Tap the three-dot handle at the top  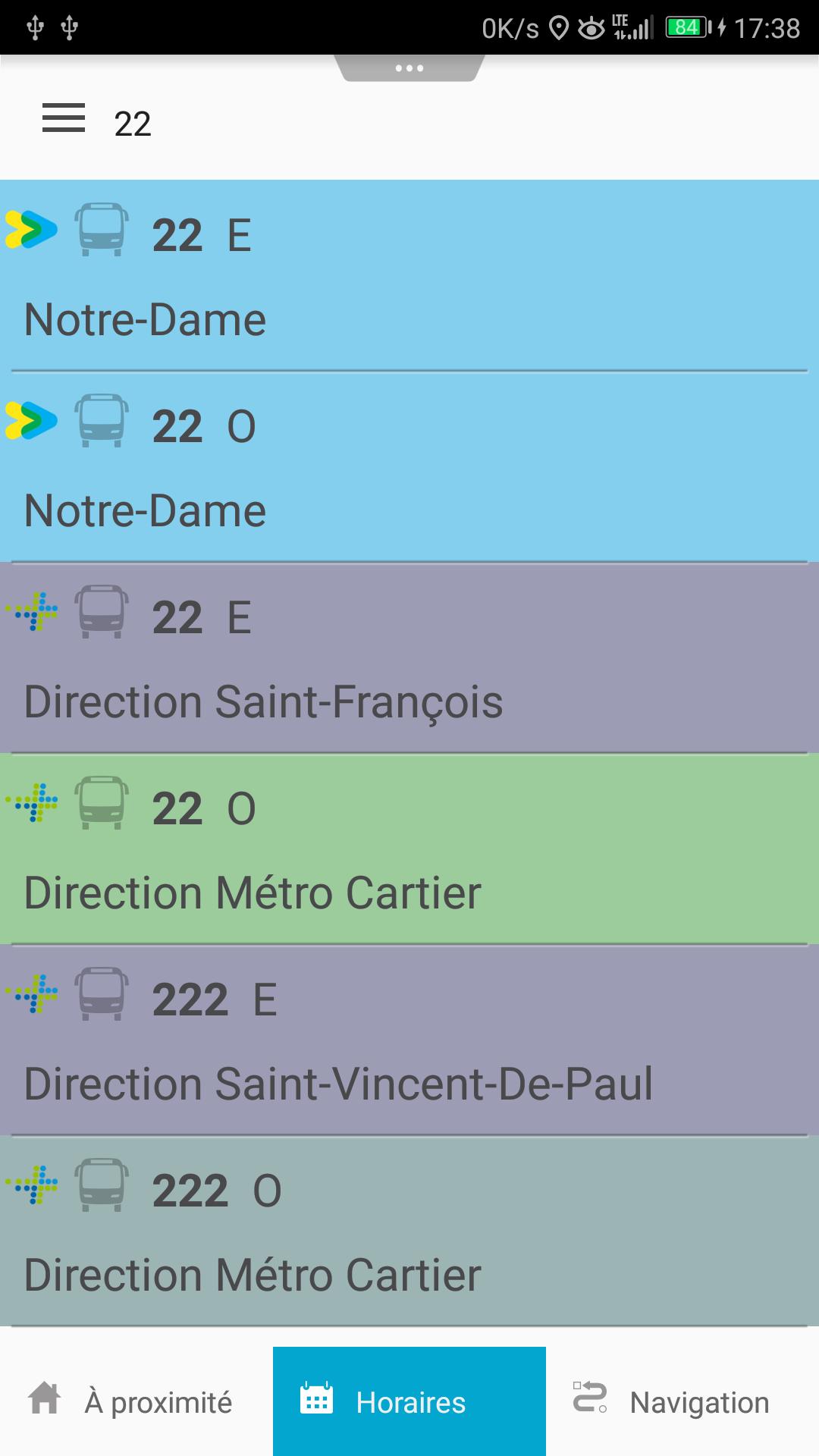(409, 68)
